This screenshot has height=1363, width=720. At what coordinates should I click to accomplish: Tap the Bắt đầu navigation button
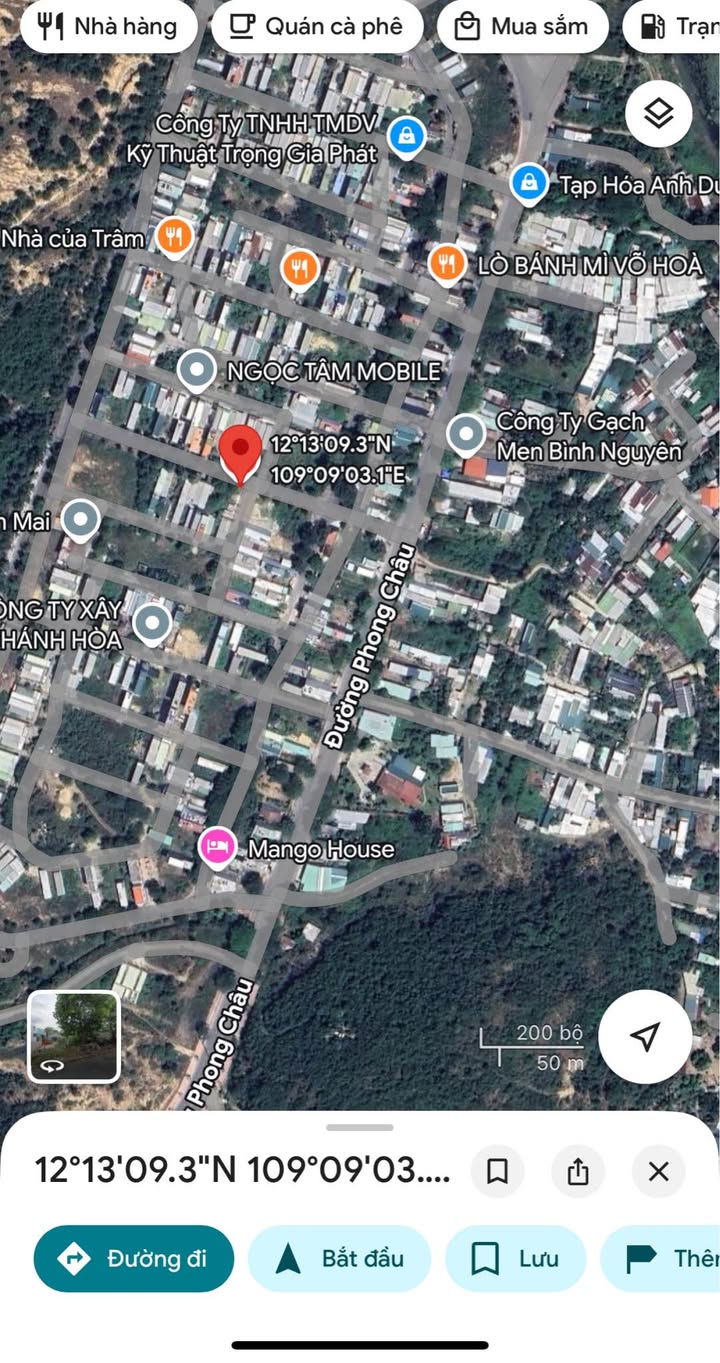click(339, 1258)
